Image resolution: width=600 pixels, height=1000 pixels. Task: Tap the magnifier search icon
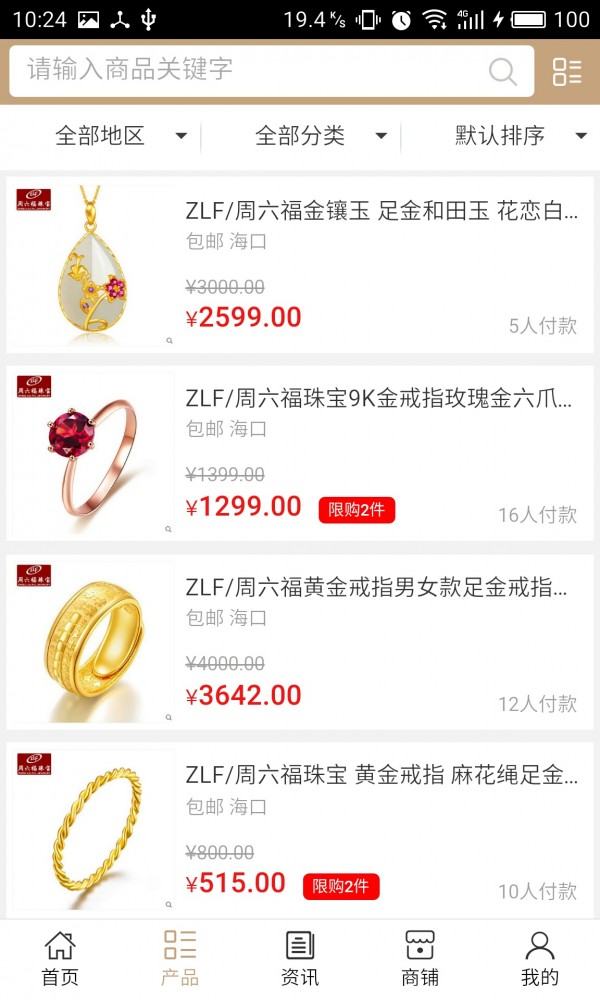502,71
